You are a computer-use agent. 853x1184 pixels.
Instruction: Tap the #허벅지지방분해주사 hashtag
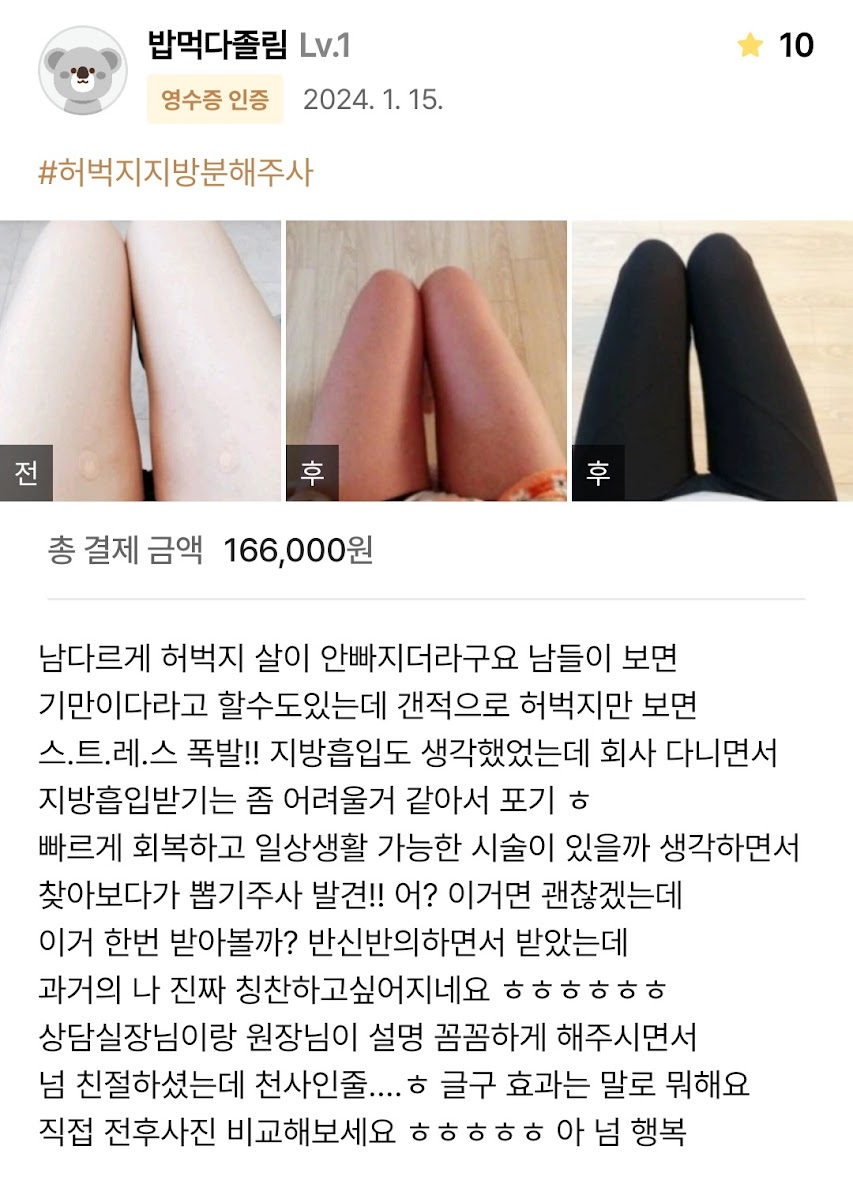[176, 173]
